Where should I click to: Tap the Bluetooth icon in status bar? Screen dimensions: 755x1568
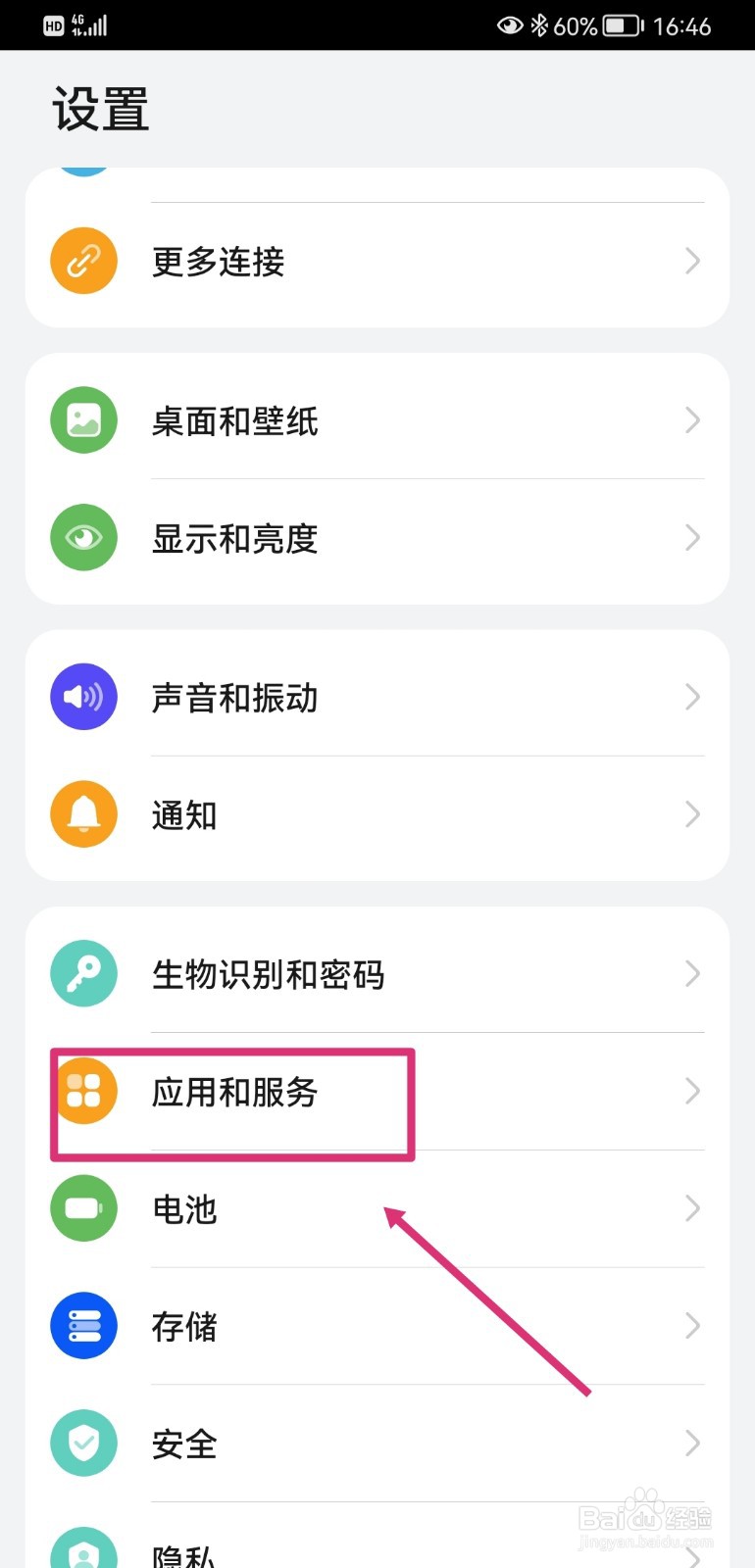pyautogui.click(x=540, y=25)
